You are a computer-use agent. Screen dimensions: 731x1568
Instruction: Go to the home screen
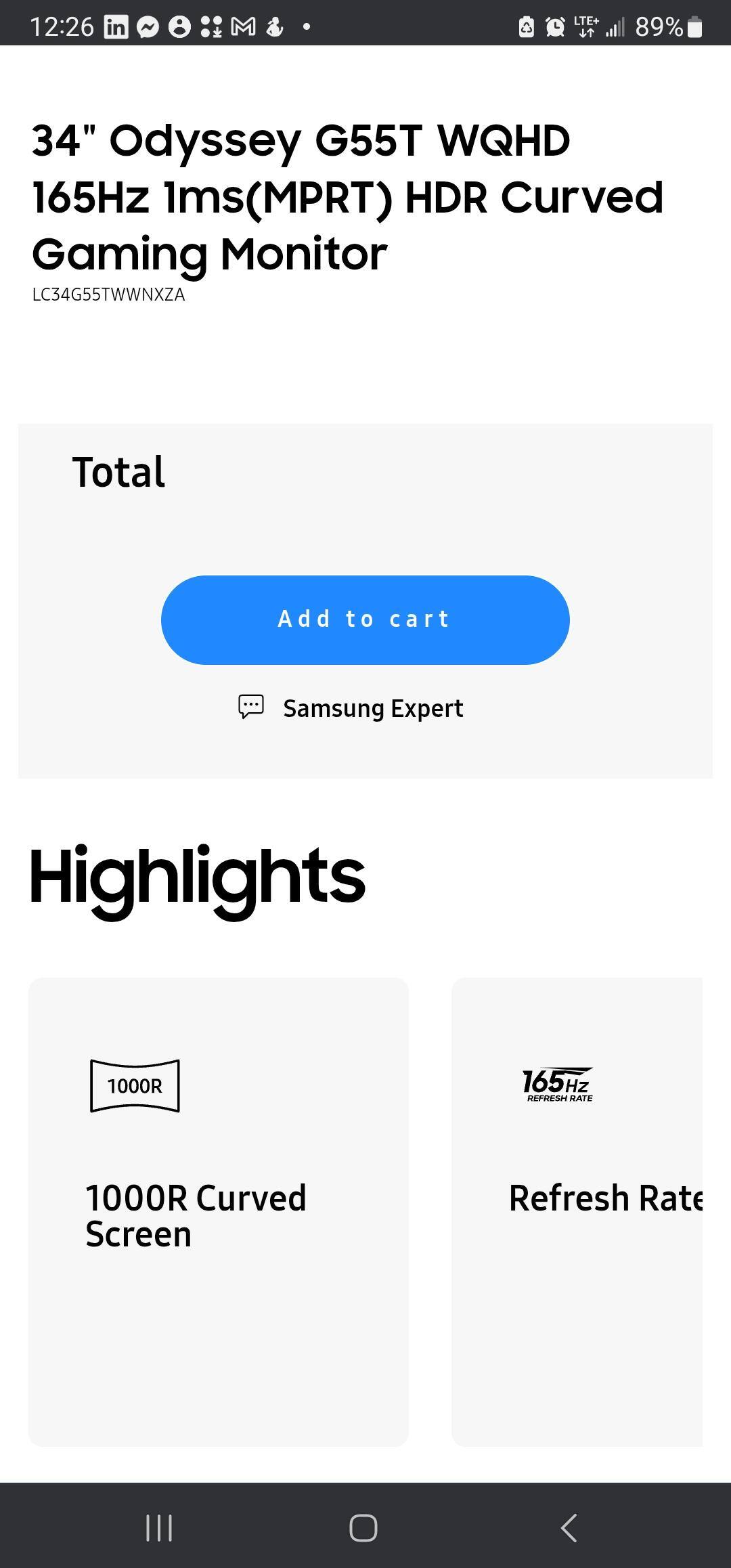point(363,1527)
